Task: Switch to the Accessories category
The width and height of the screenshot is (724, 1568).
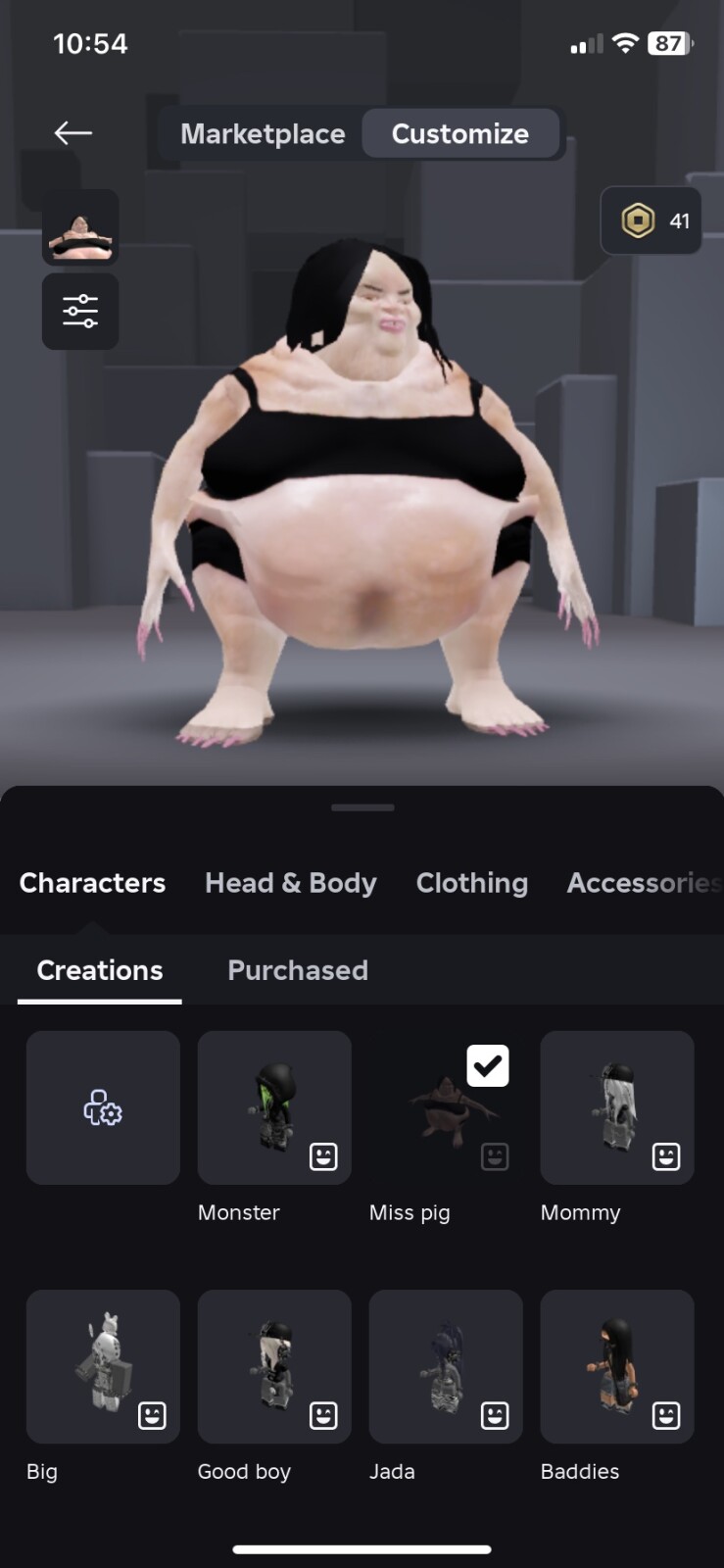Action: [642, 883]
